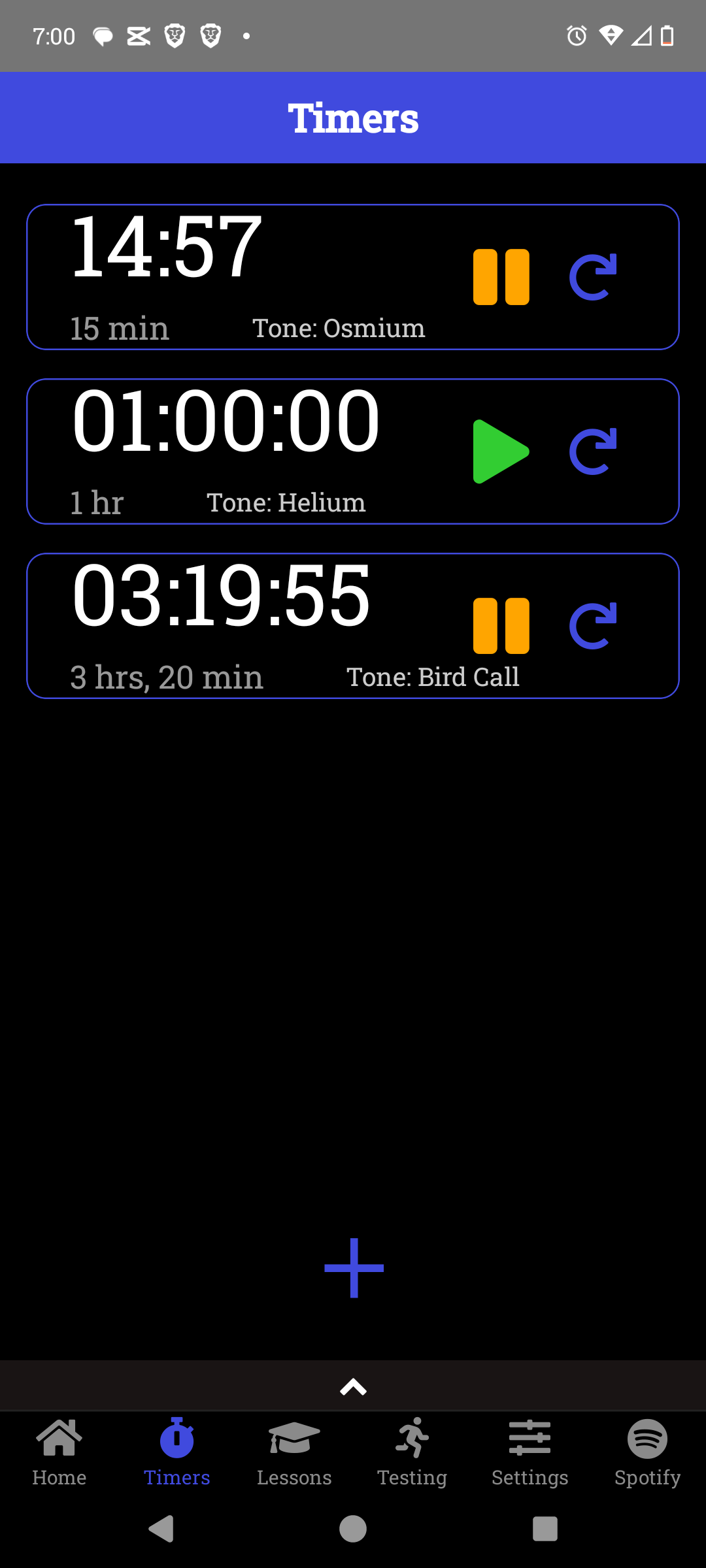Expand the bottom sheet with upward chevron

[x=353, y=1386]
